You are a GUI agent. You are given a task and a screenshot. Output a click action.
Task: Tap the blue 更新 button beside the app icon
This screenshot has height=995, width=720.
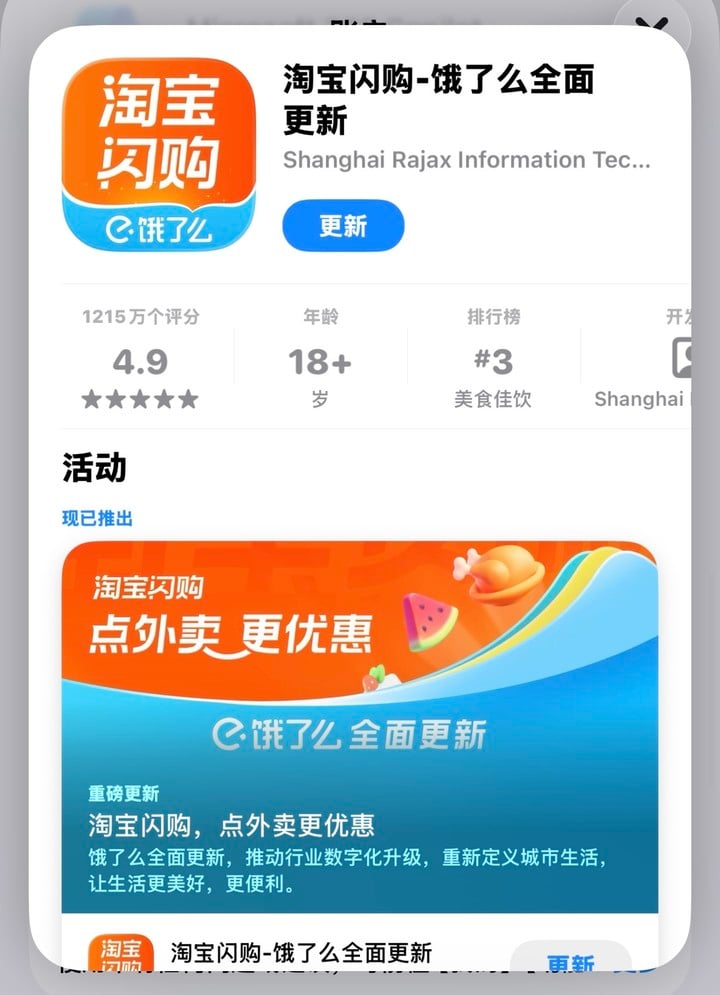(343, 226)
